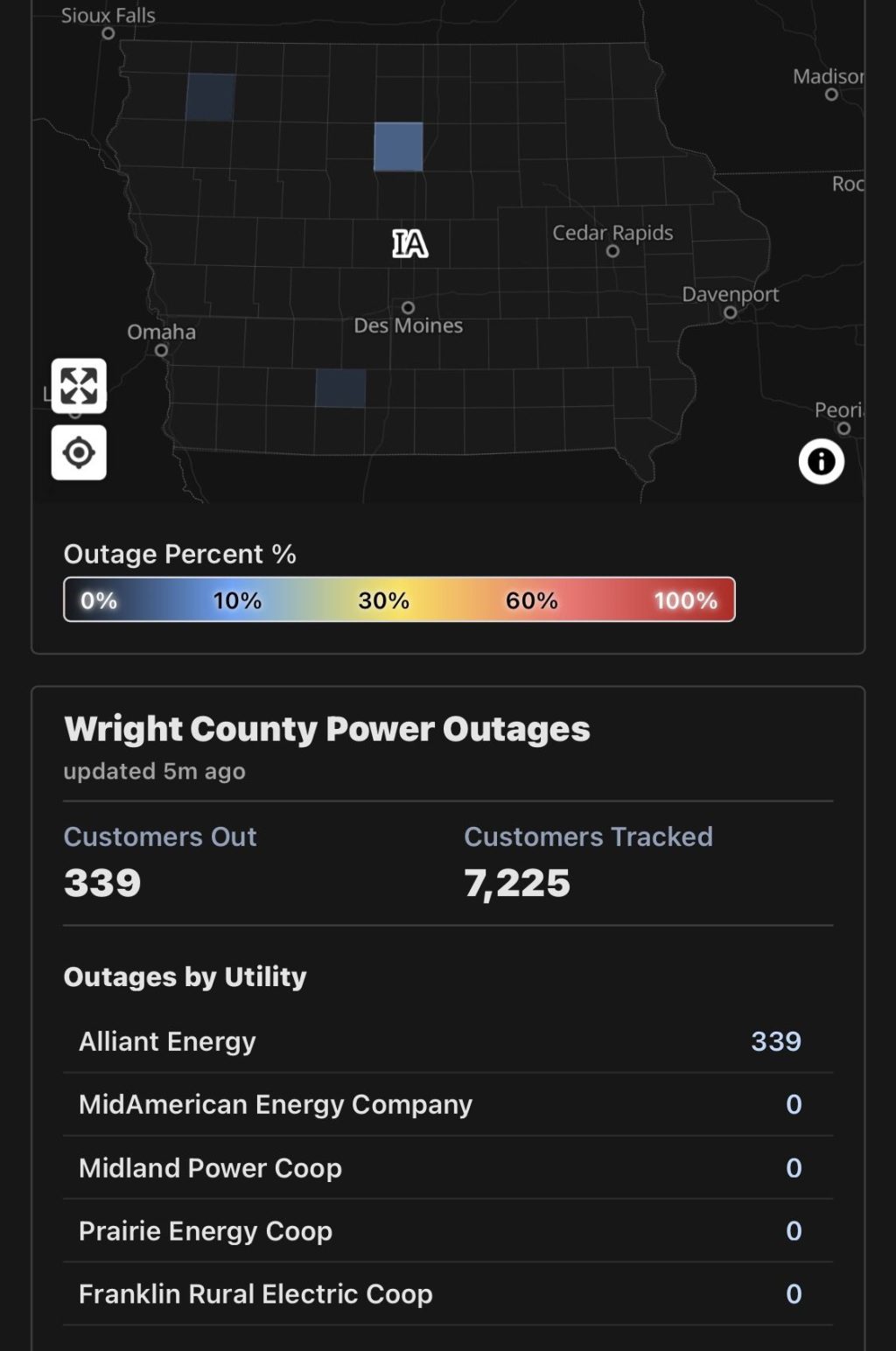View Franklin Rural Electric Coop details

coord(447,1294)
